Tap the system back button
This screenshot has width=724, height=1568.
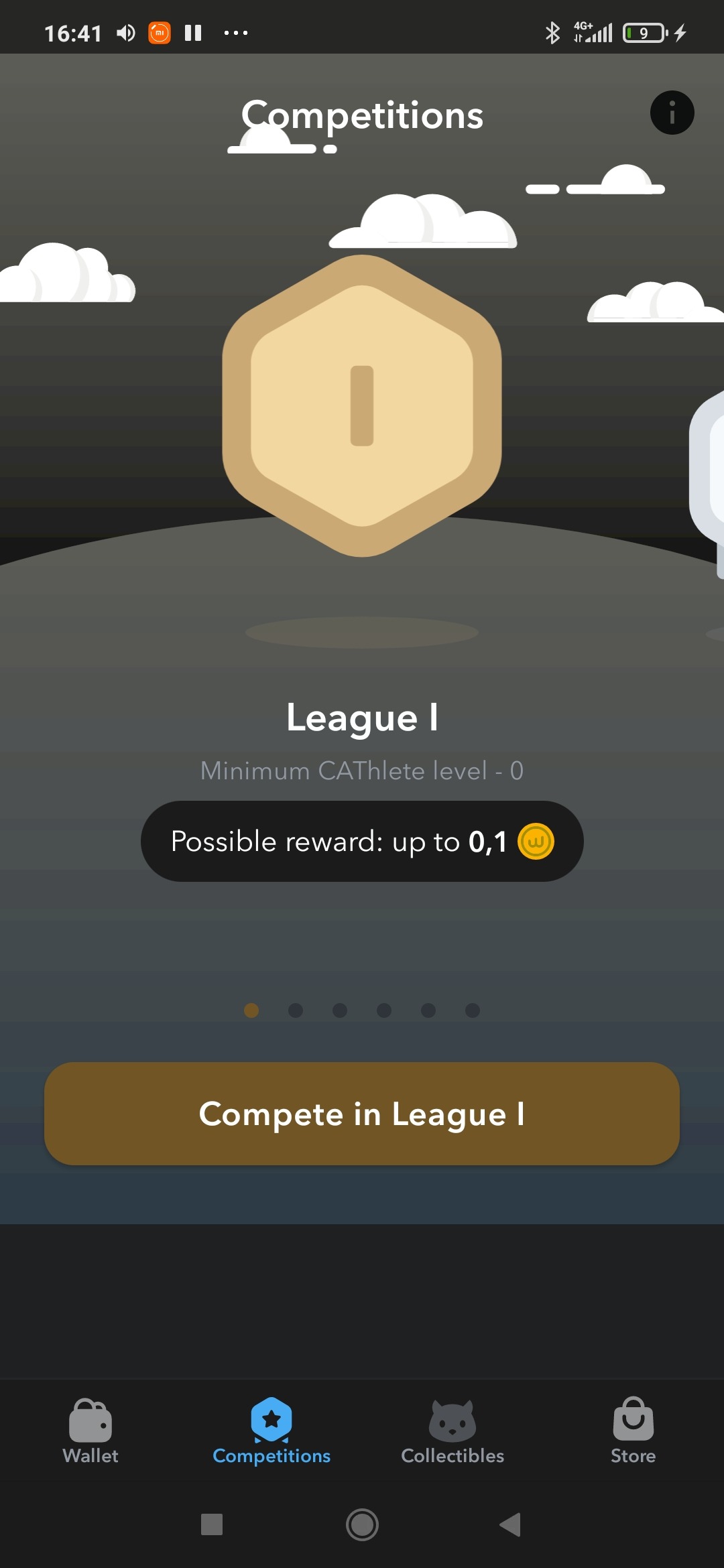[511, 1524]
